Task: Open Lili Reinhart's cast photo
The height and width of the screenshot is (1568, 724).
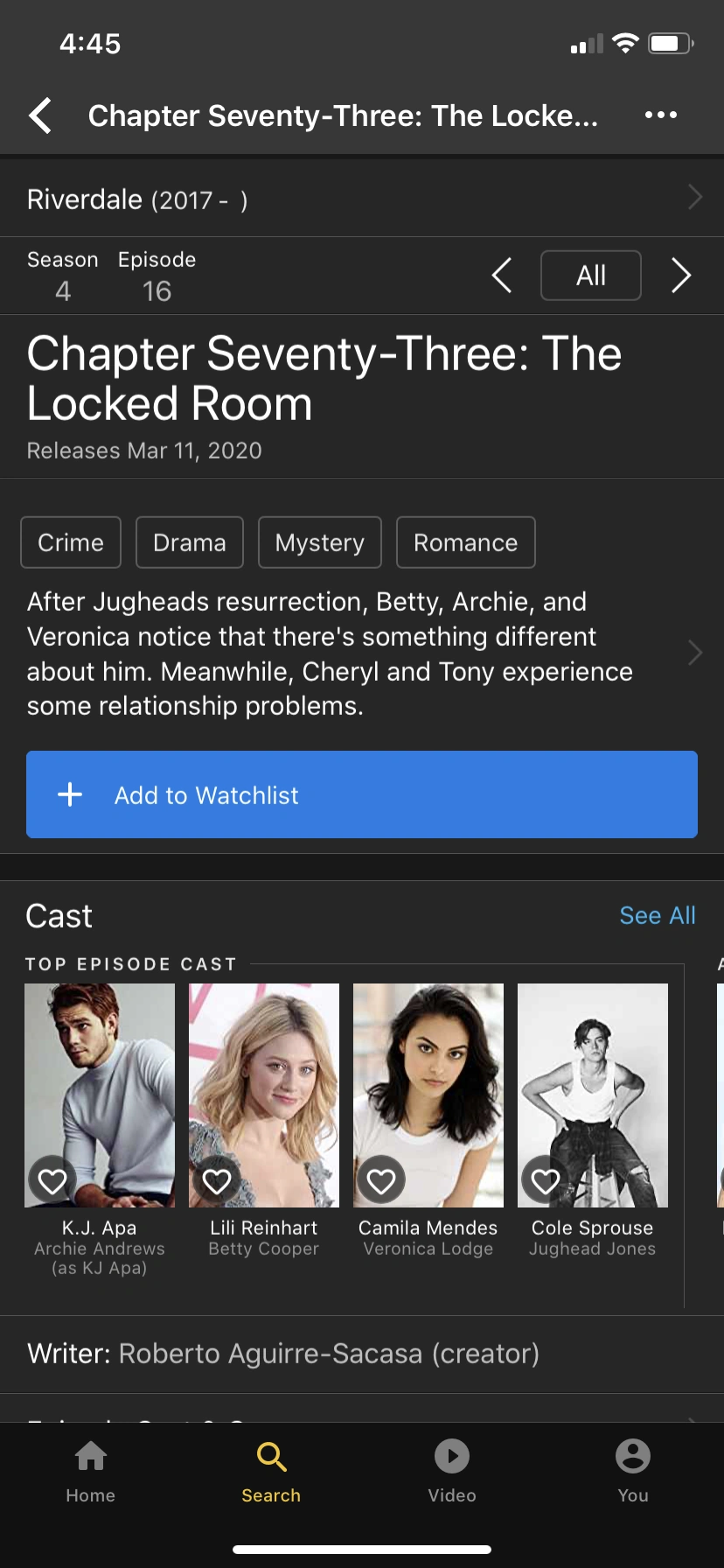Action: tap(264, 1076)
